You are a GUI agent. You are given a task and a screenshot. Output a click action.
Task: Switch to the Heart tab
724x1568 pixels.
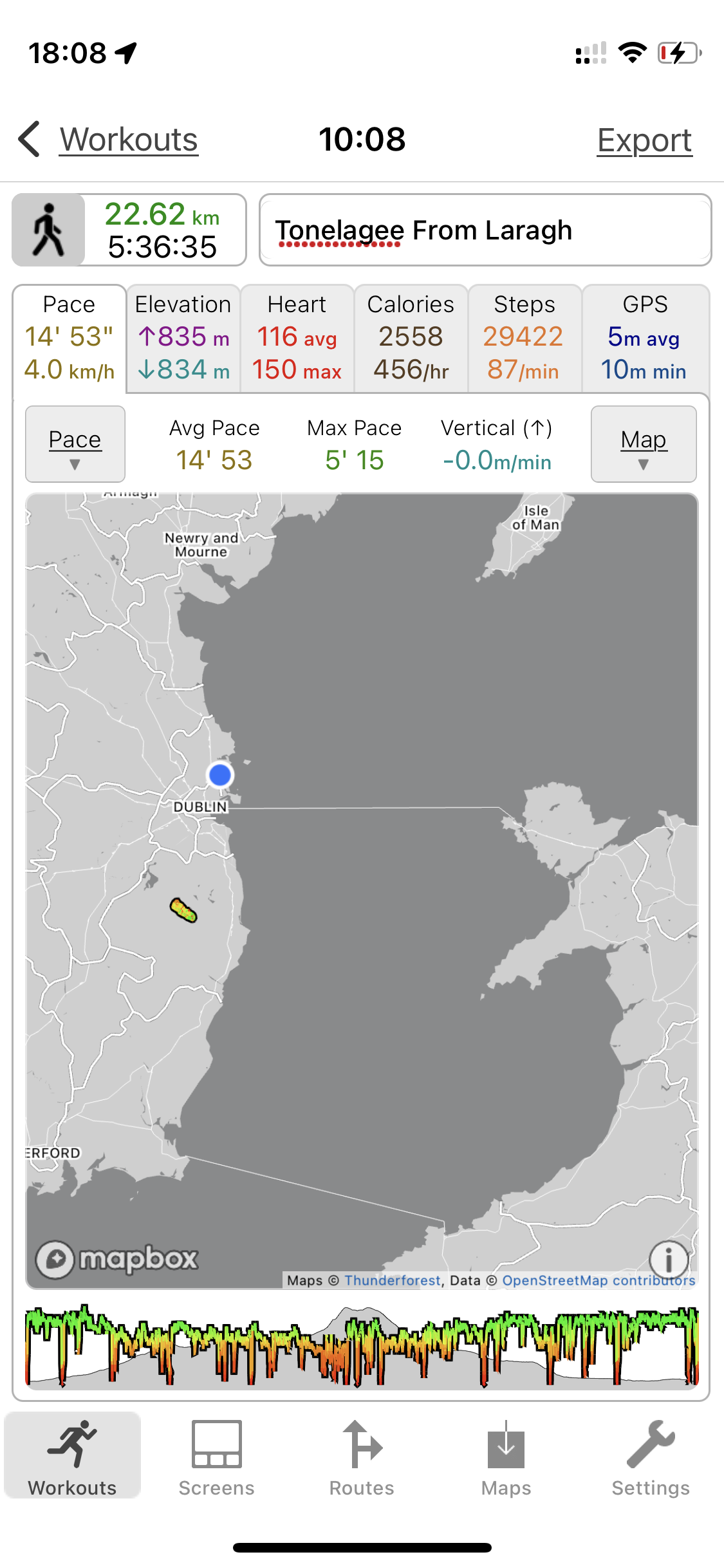(297, 338)
